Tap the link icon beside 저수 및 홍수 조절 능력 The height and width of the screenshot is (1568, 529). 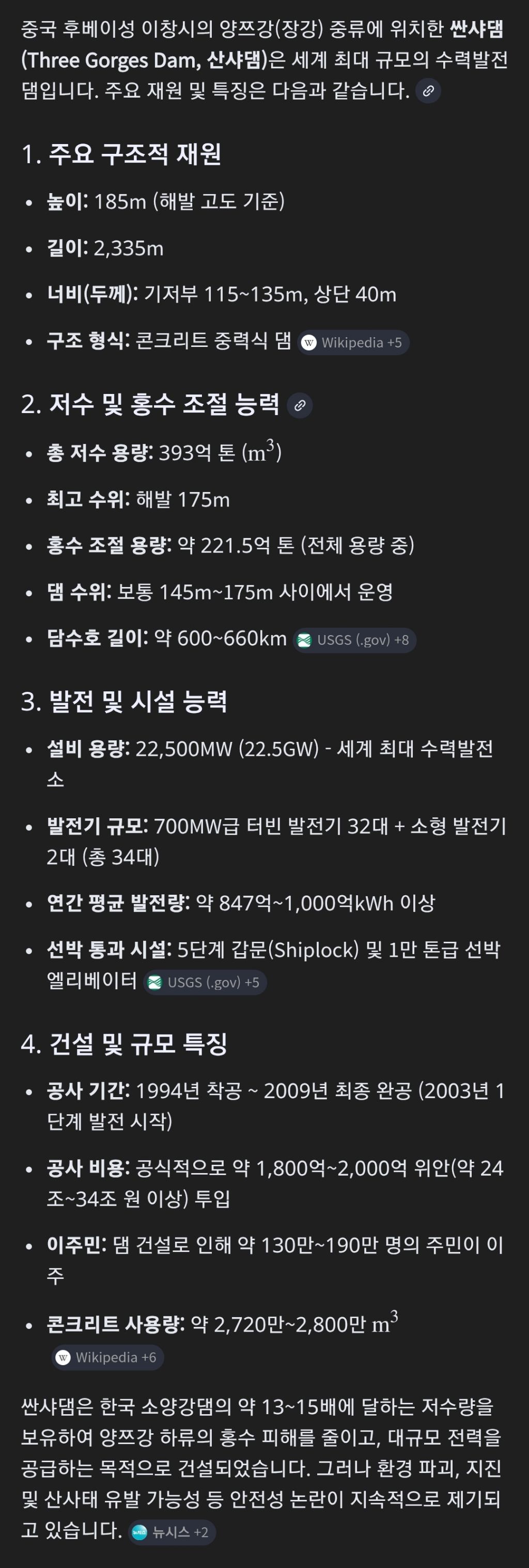point(300,405)
